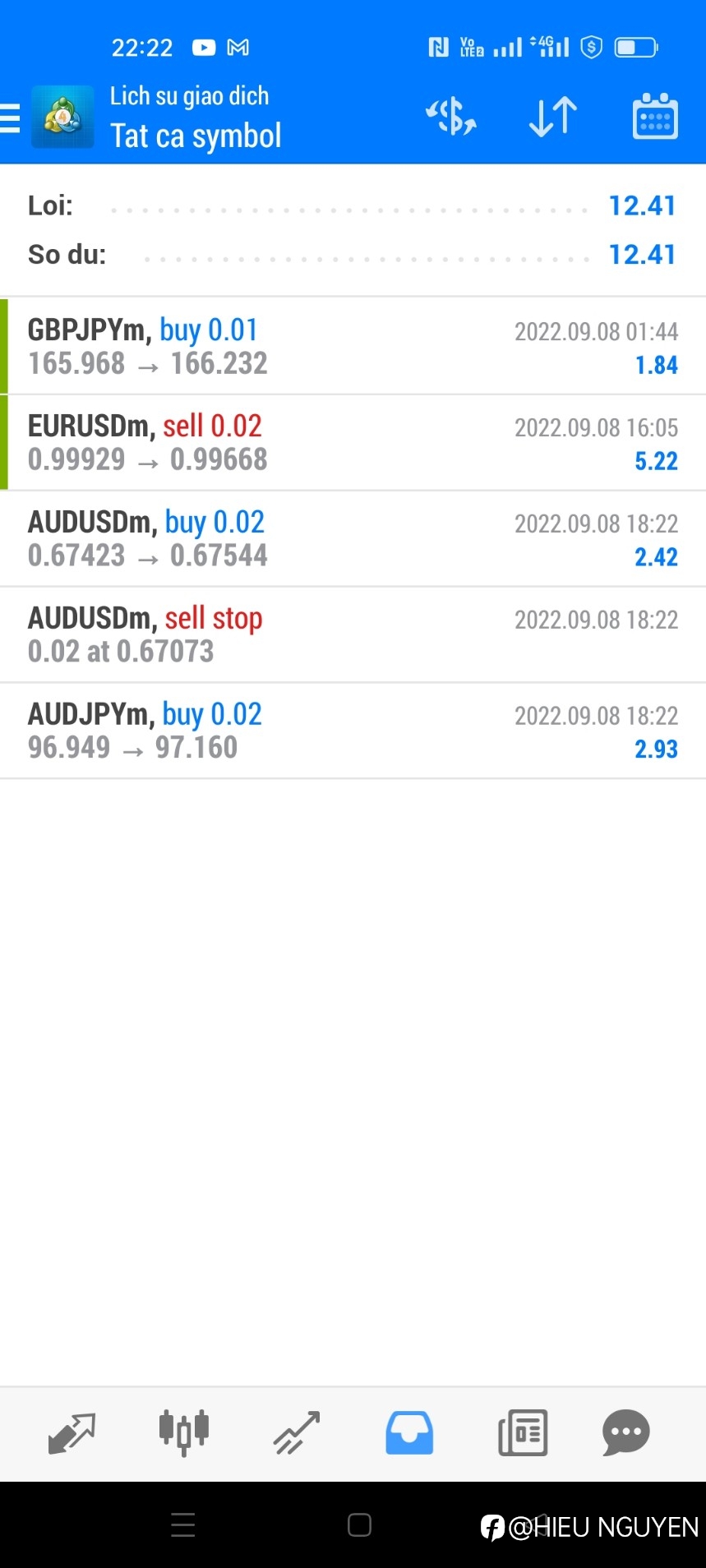Screen dimensions: 706x1568
Task: Switch to the Quotes tab
Action: point(72,1433)
